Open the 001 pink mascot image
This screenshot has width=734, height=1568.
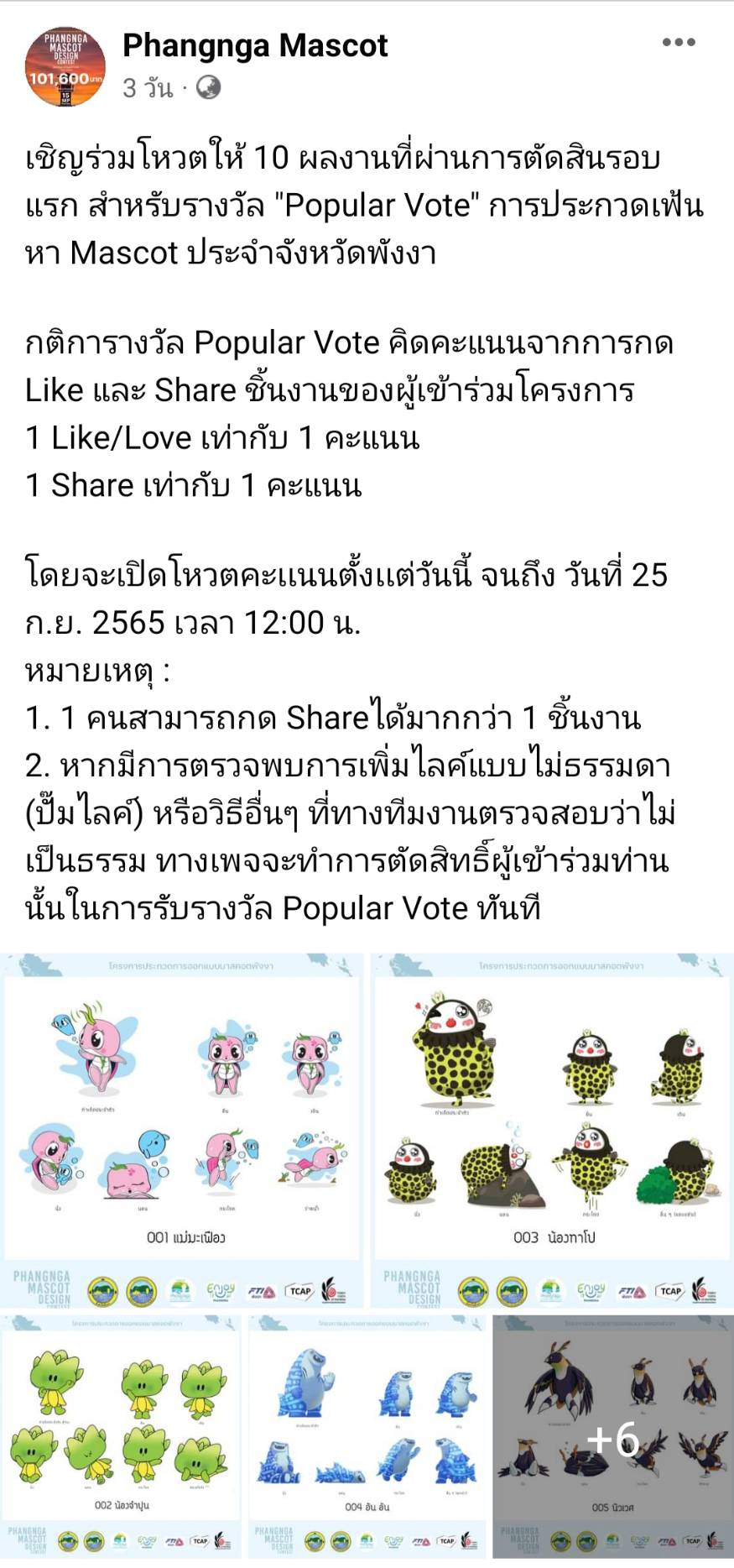(x=182, y=1130)
